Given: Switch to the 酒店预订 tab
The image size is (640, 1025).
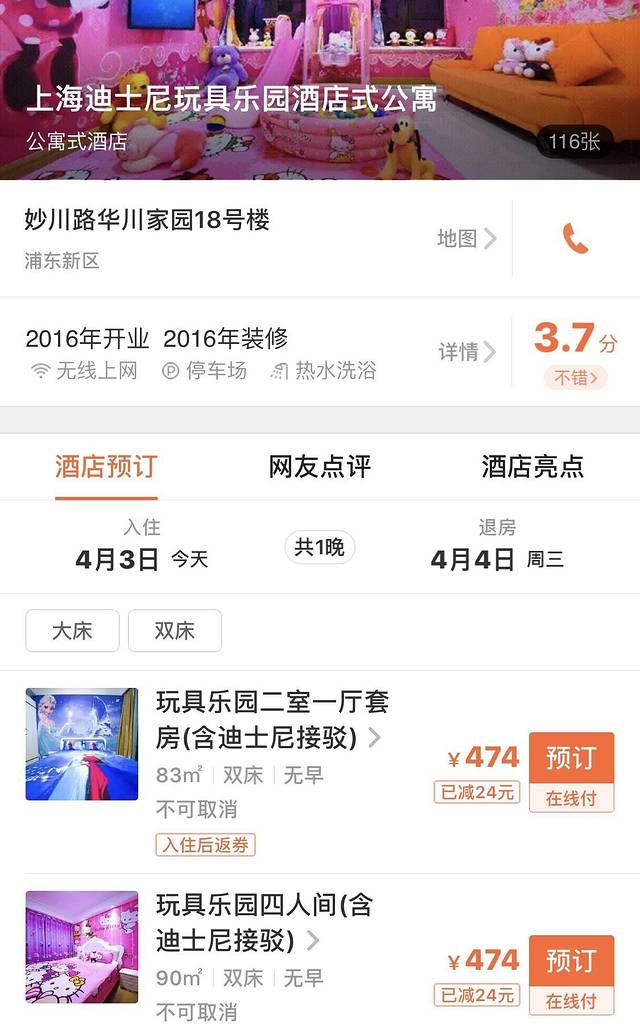Looking at the screenshot, I should [x=106, y=466].
